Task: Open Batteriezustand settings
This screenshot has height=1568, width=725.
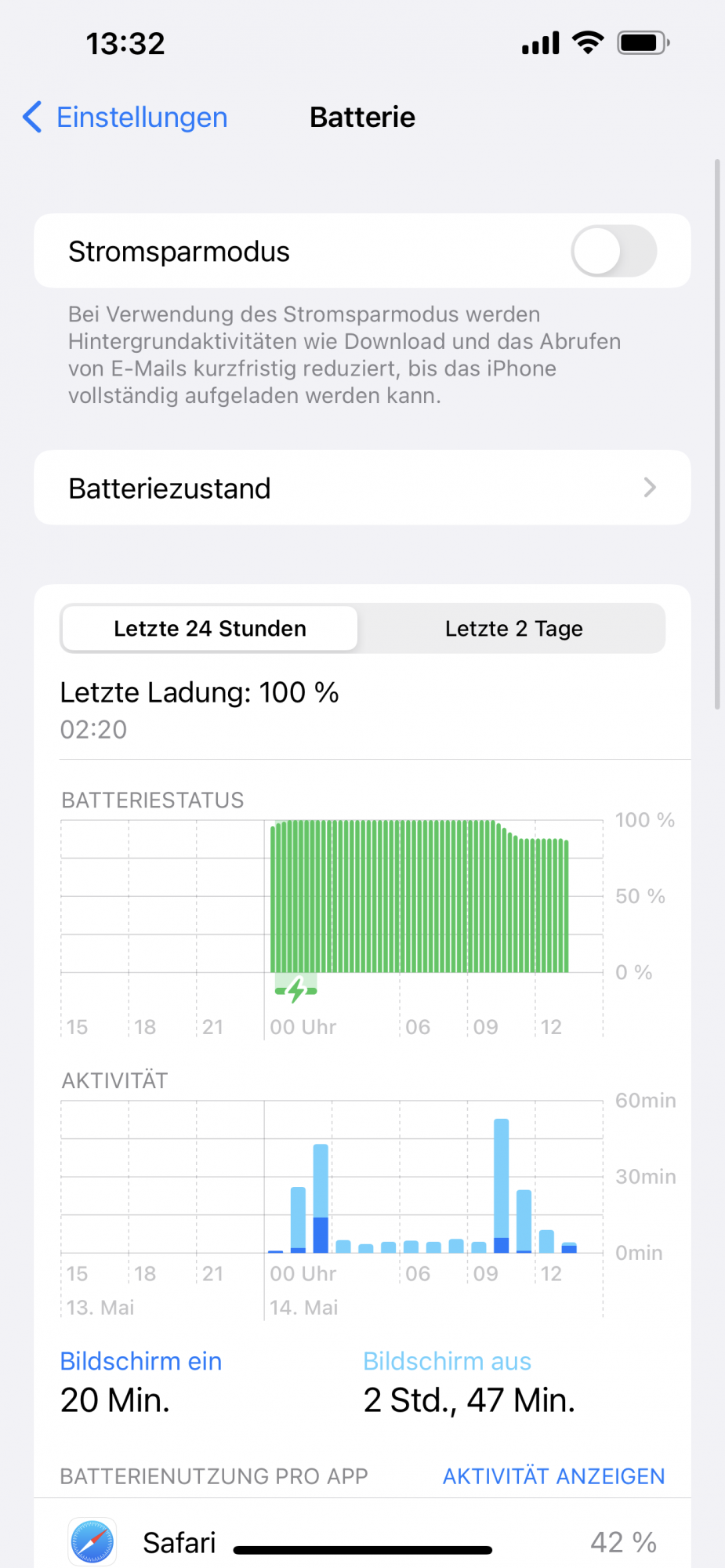Action: click(x=362, y=488)
